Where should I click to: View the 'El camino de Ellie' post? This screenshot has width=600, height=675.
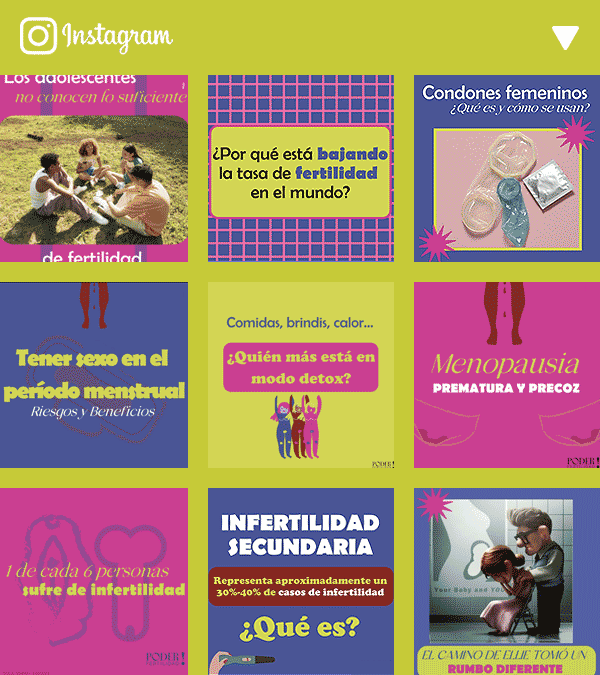tap(506, 580)
